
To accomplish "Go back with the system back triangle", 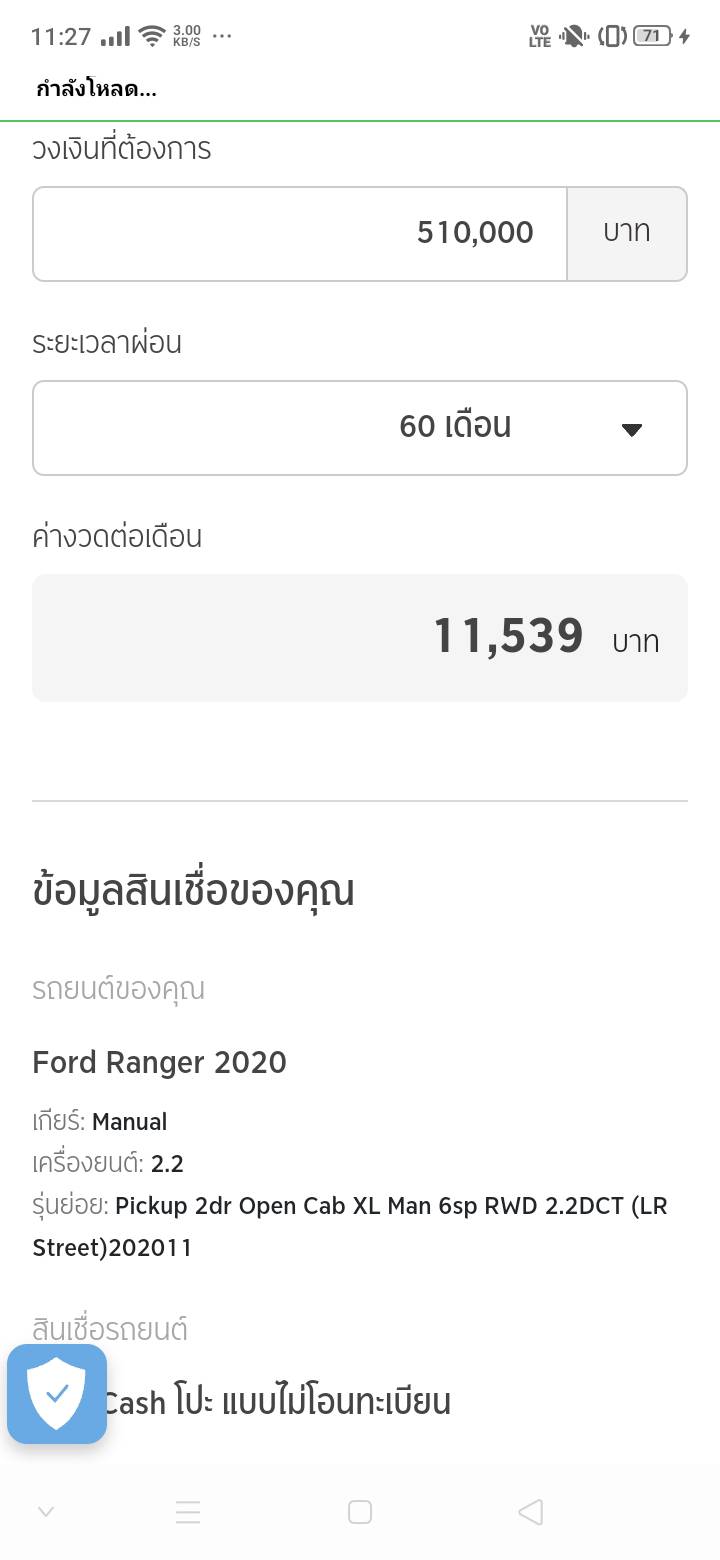I will click(x=531, y=1512).
